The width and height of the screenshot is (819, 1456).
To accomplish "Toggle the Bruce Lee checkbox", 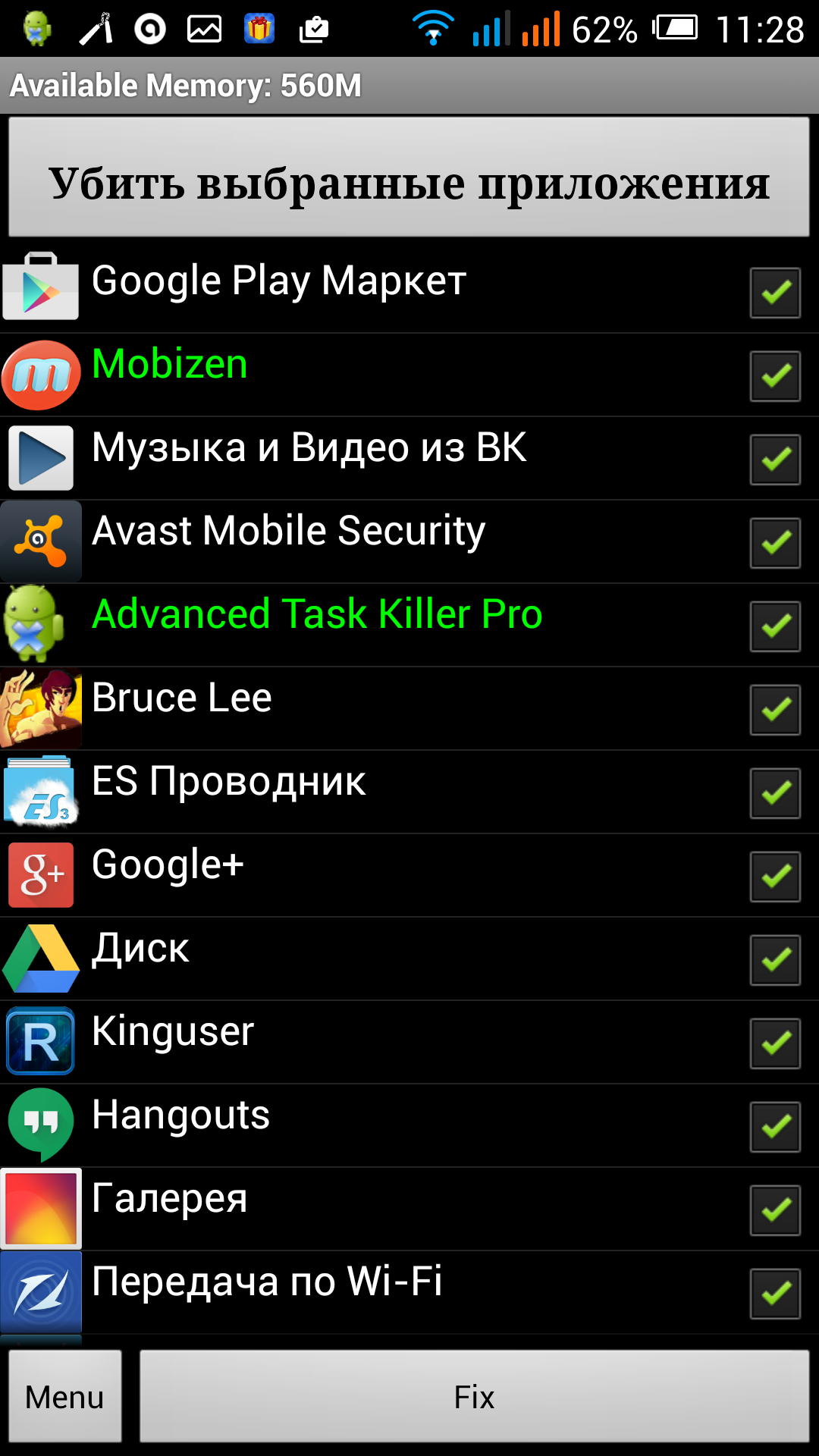I will click(x=775, y=710).
